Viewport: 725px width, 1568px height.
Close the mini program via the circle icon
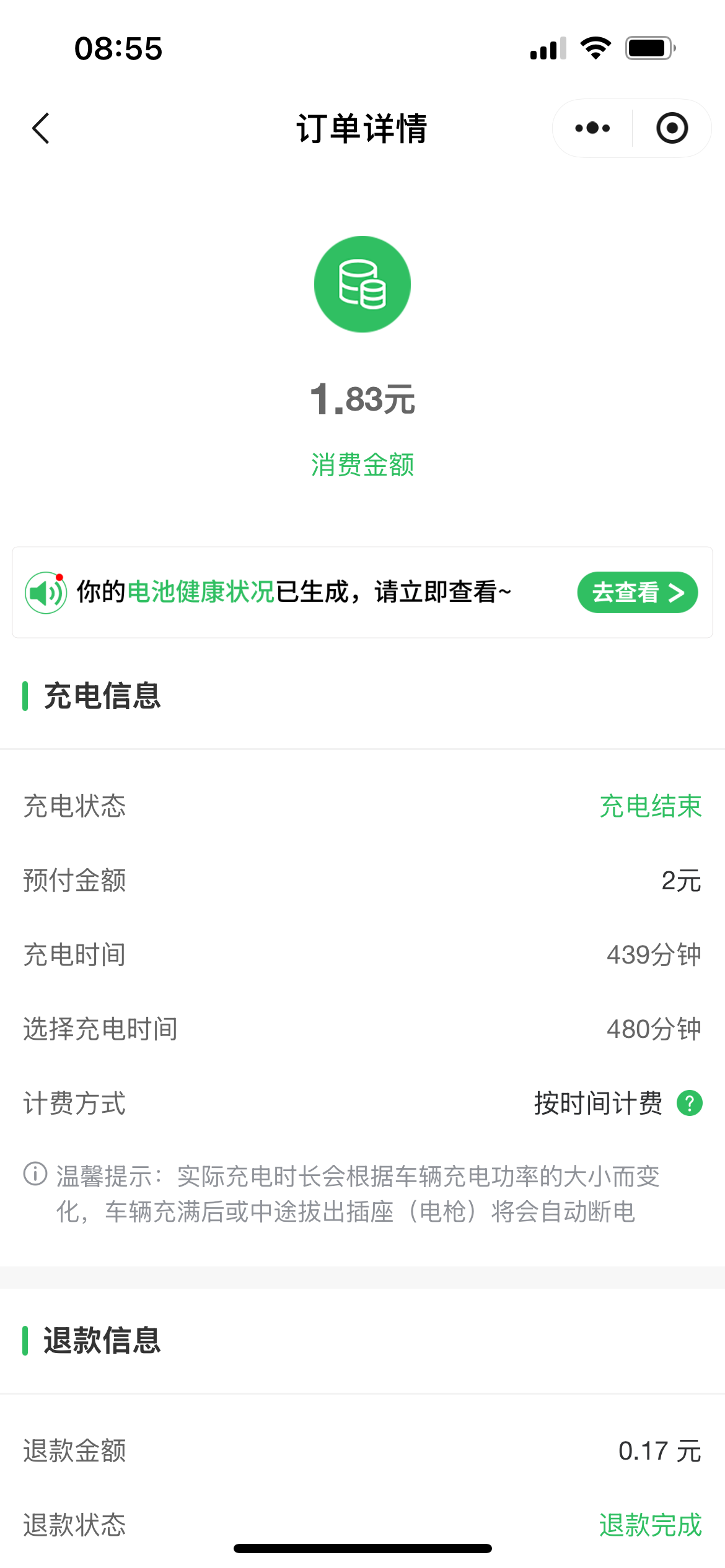[672, 128]
